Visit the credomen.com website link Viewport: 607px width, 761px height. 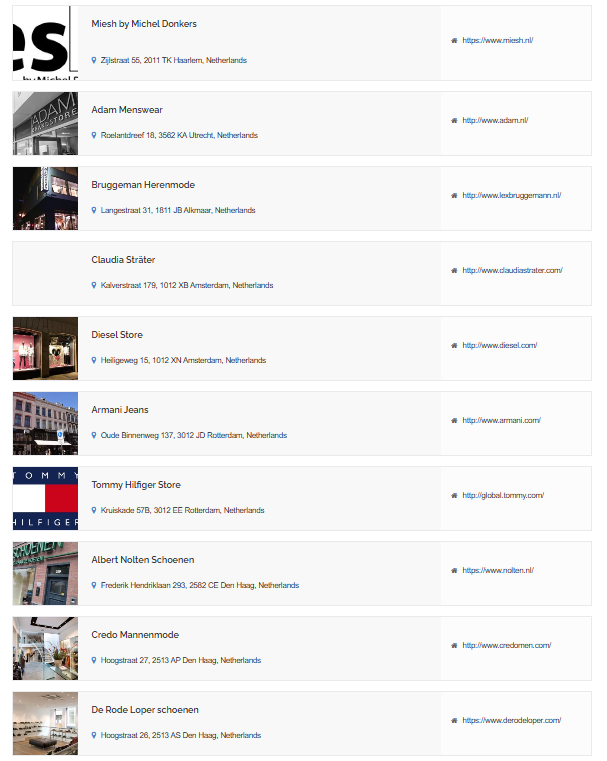[506, 645]
